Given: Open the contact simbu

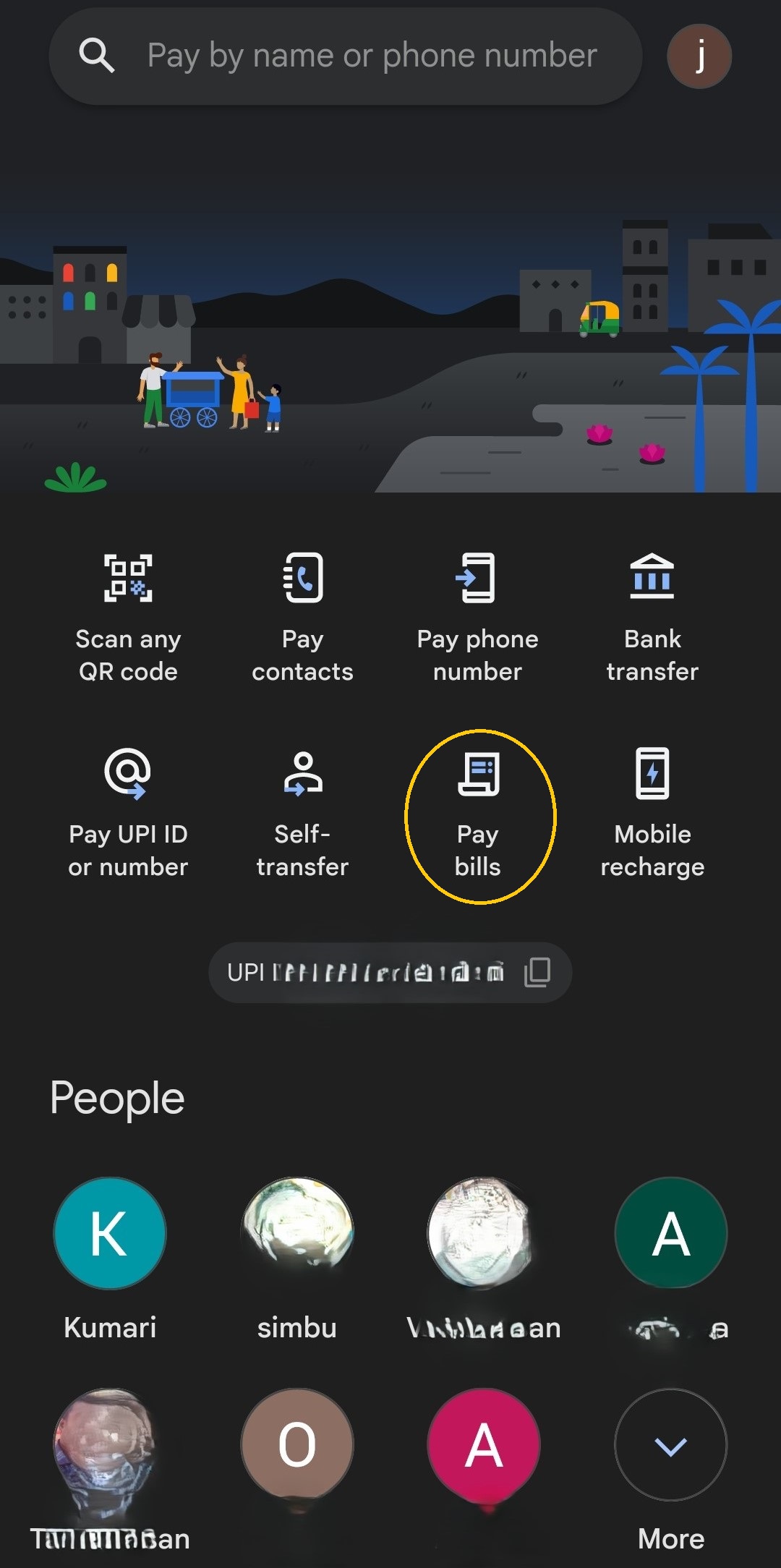Looking at the screenshot, I should tap(297, 1233).
